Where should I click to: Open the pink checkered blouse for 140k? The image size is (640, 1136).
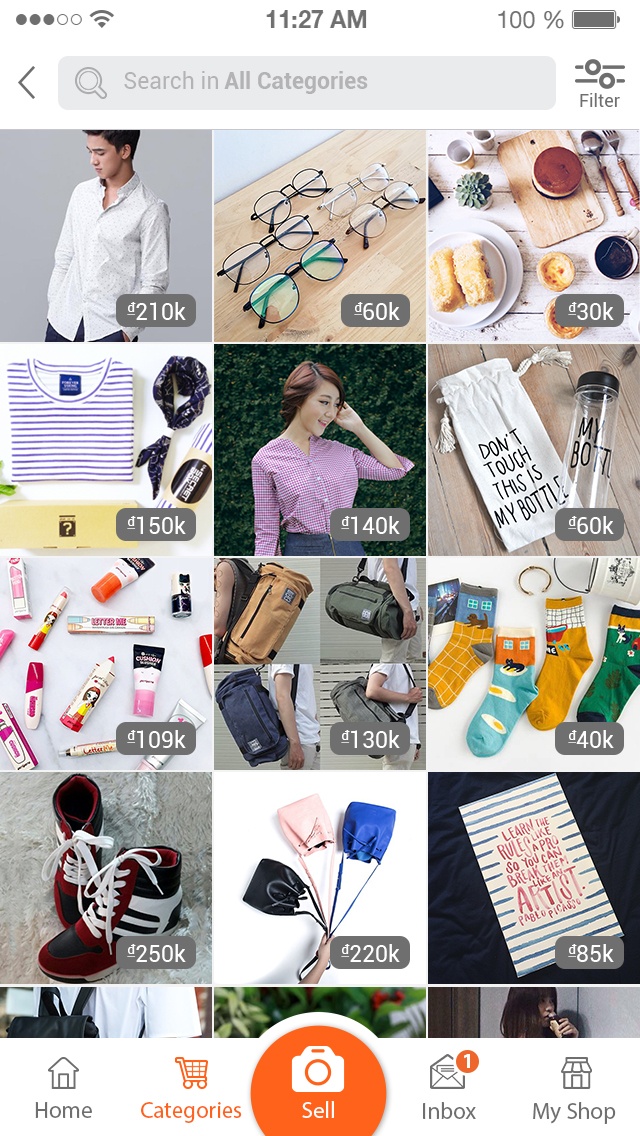pos(320,450)
